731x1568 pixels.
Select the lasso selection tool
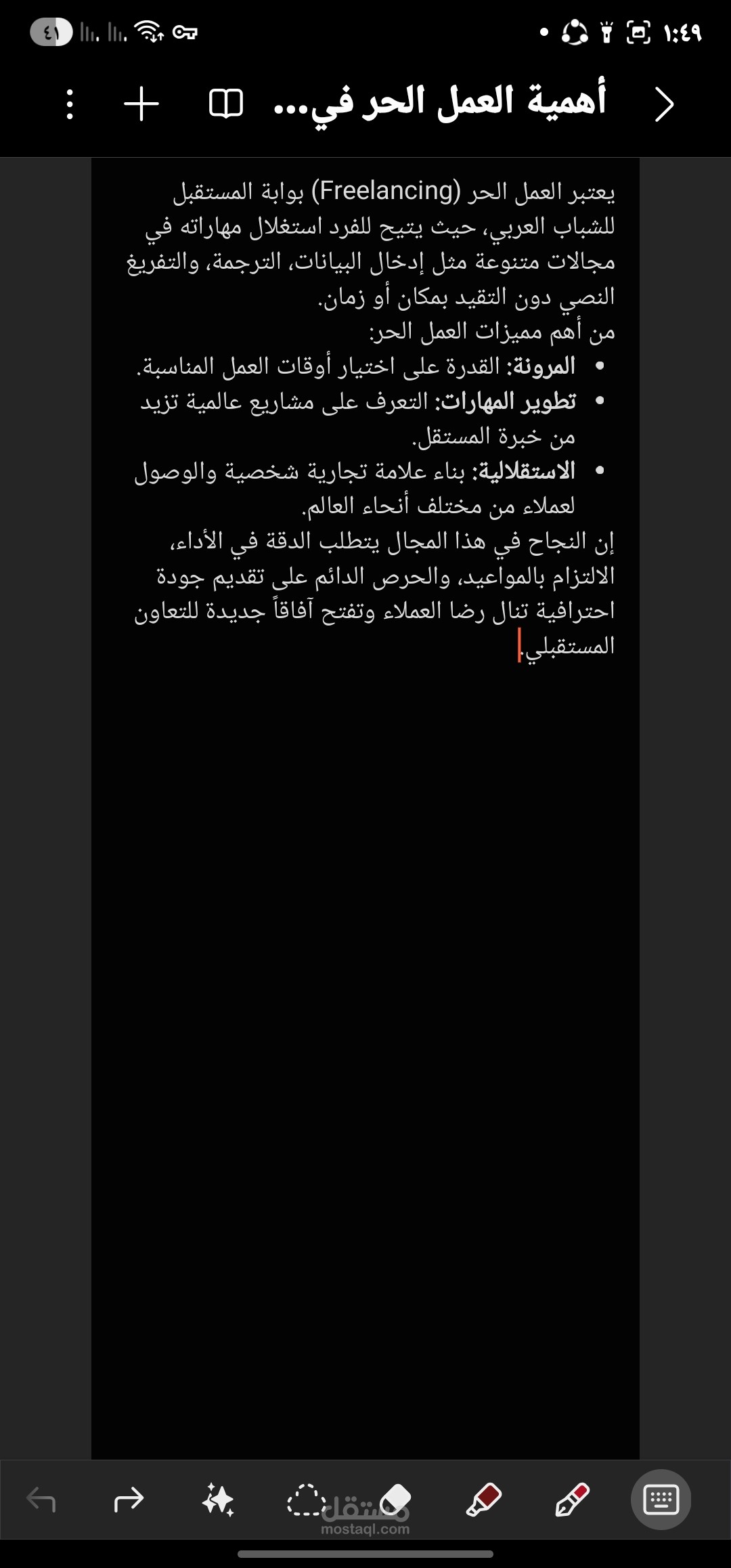(306, 1499)
